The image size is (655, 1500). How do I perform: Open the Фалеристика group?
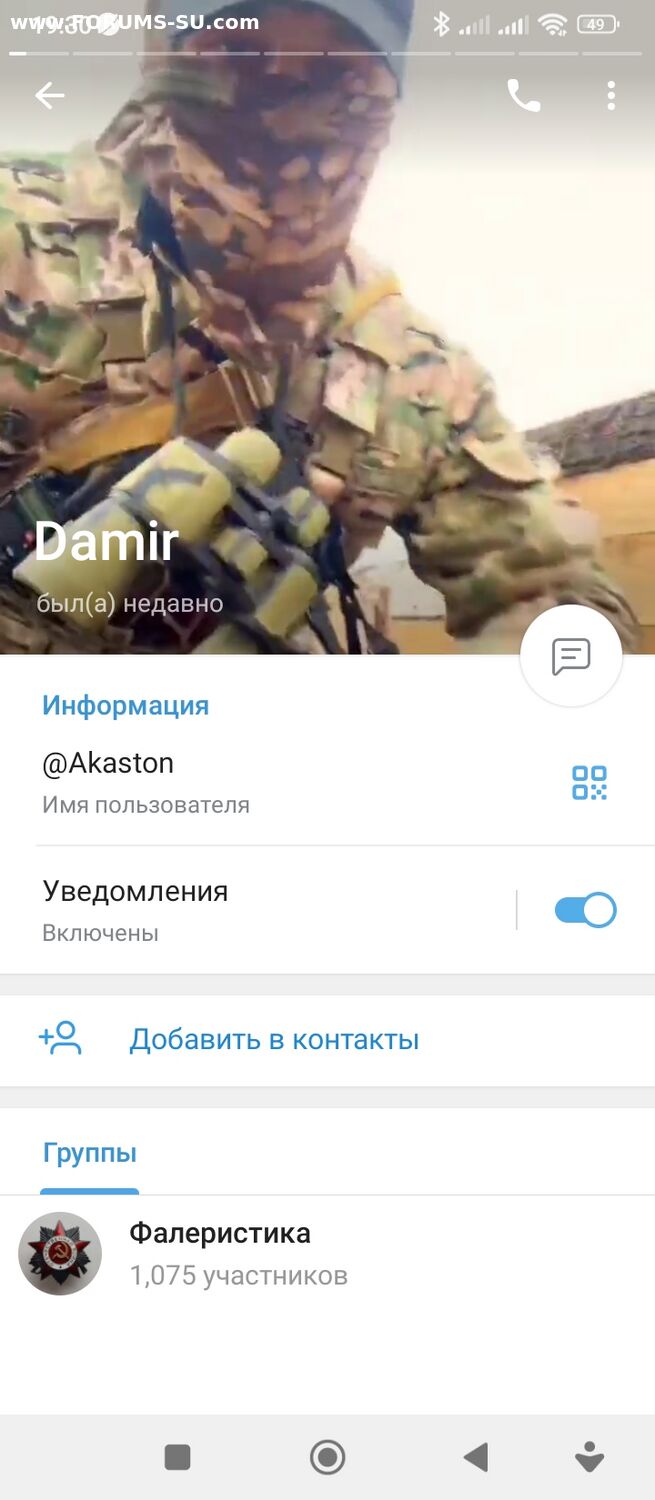coord(220,1253)
